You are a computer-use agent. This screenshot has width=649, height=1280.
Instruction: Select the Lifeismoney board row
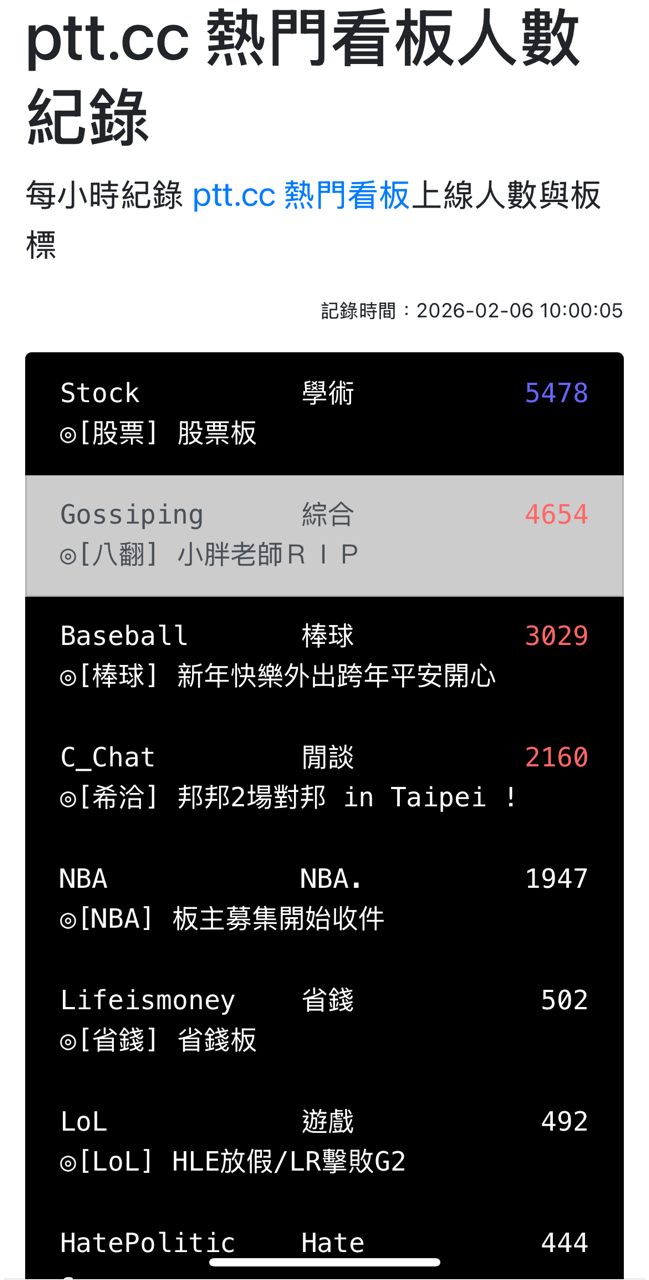[x=324, y=1020]
